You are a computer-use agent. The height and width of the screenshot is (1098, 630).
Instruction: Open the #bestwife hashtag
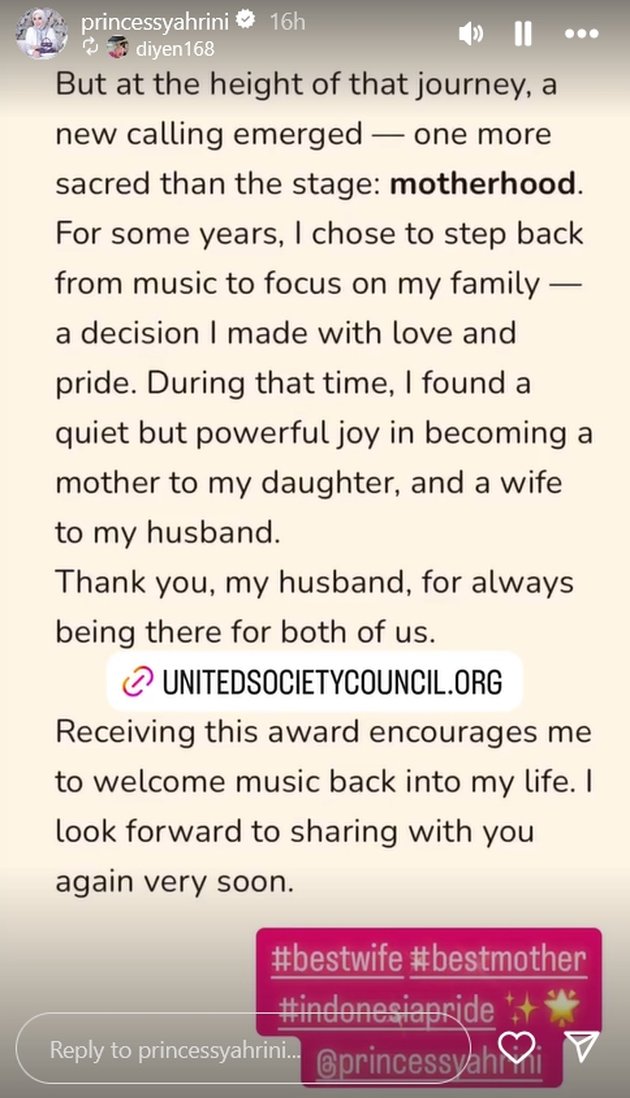[x=336, y=960]
